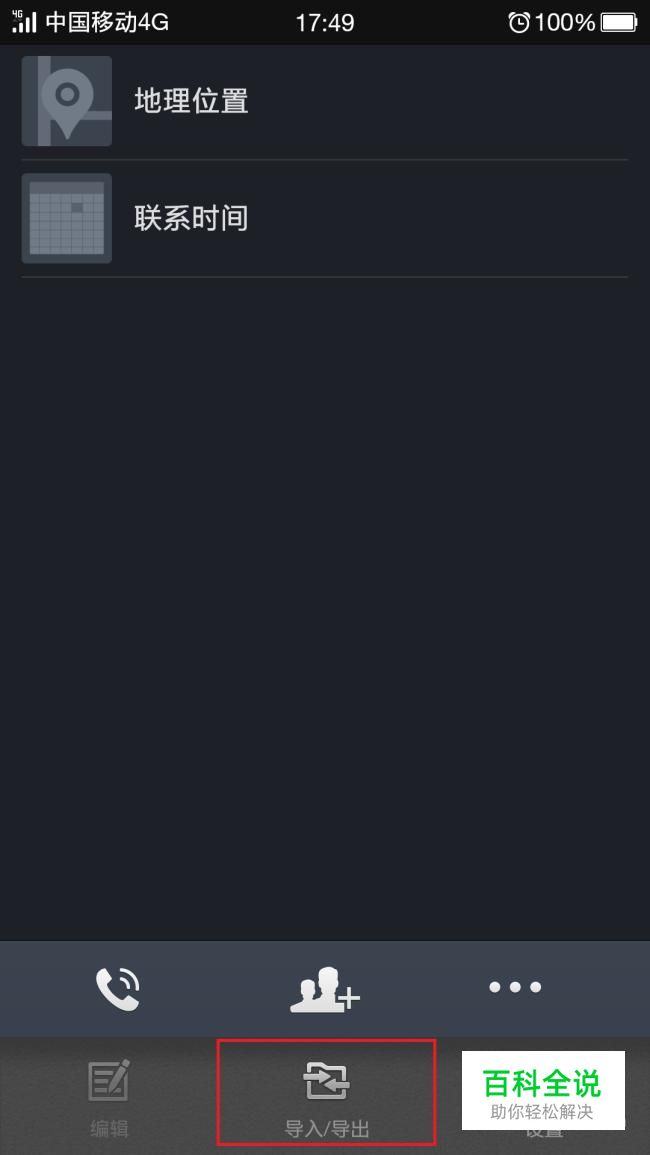This screenshot has width=650, height=1155.
Task: Tap the phone call icon
Action: [117, 989]
